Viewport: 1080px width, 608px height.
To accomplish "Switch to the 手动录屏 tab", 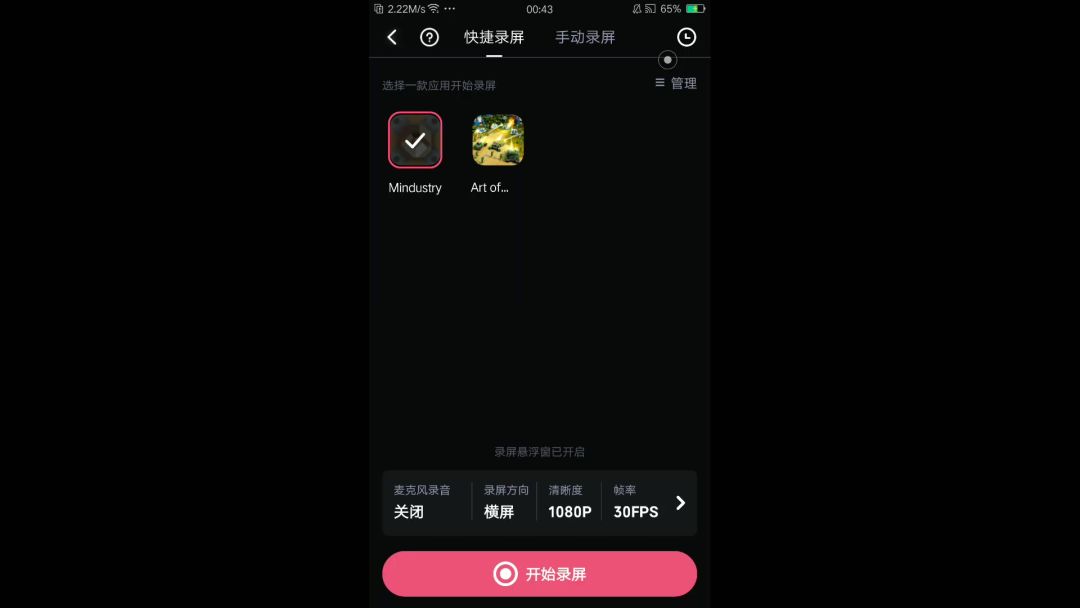I will click(585, 37).
